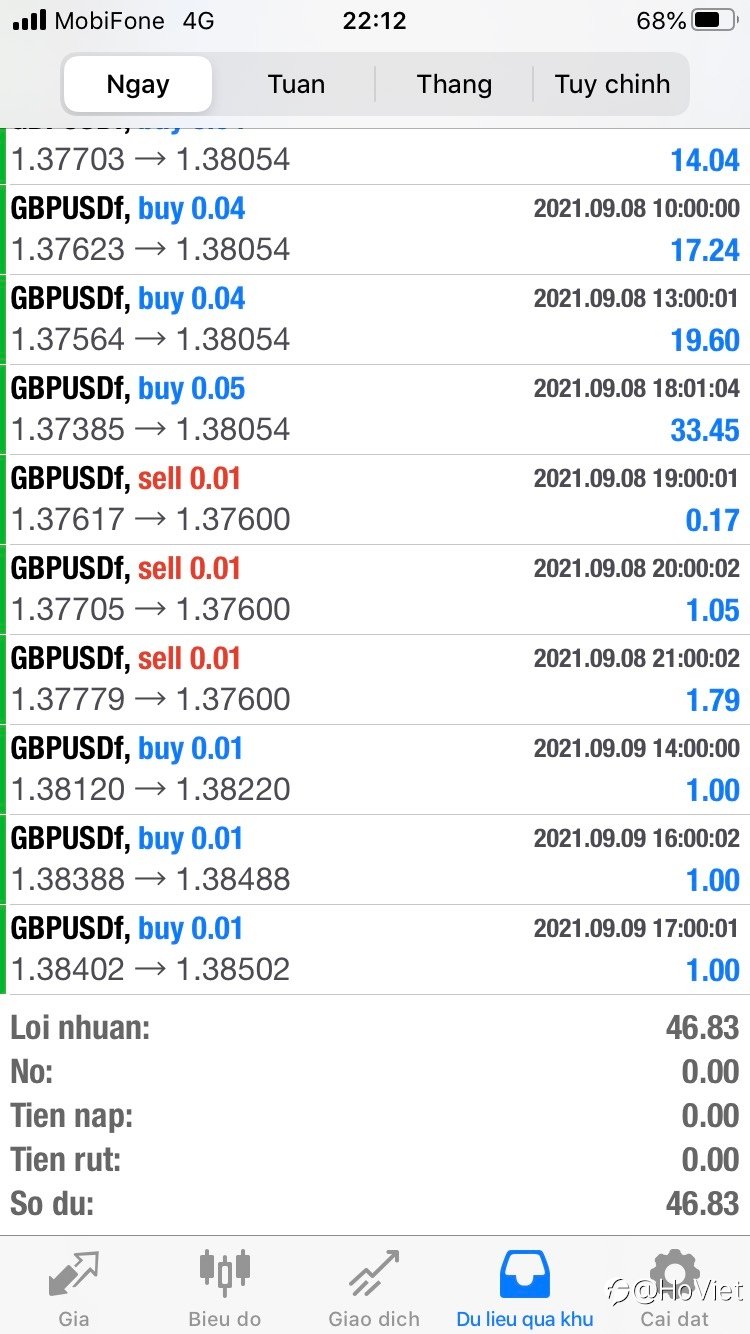
Task: Open the buy trade at 2021.09.09 14:00:00
Action: tap(375, 769)
